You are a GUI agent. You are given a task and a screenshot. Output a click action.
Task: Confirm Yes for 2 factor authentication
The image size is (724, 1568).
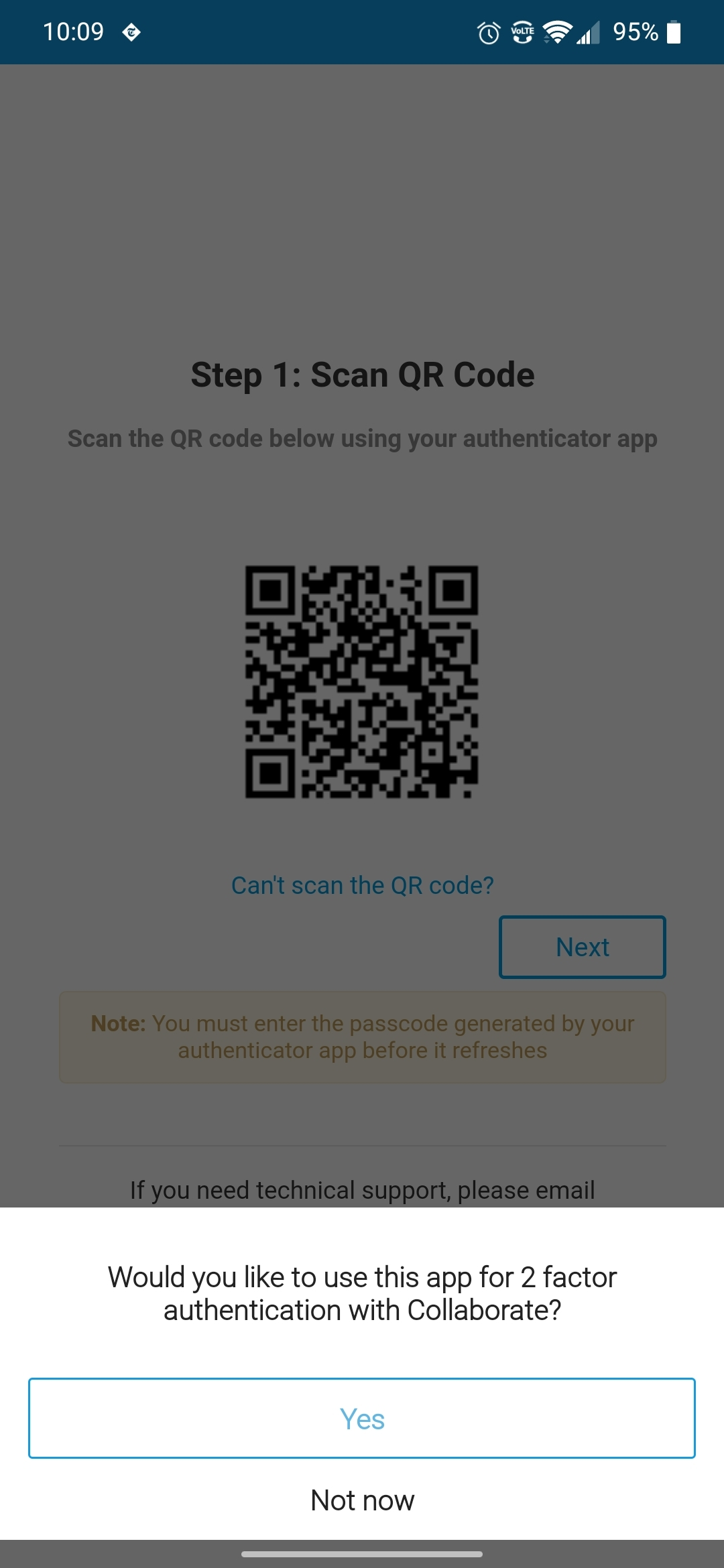click(x=362, y=1418)
